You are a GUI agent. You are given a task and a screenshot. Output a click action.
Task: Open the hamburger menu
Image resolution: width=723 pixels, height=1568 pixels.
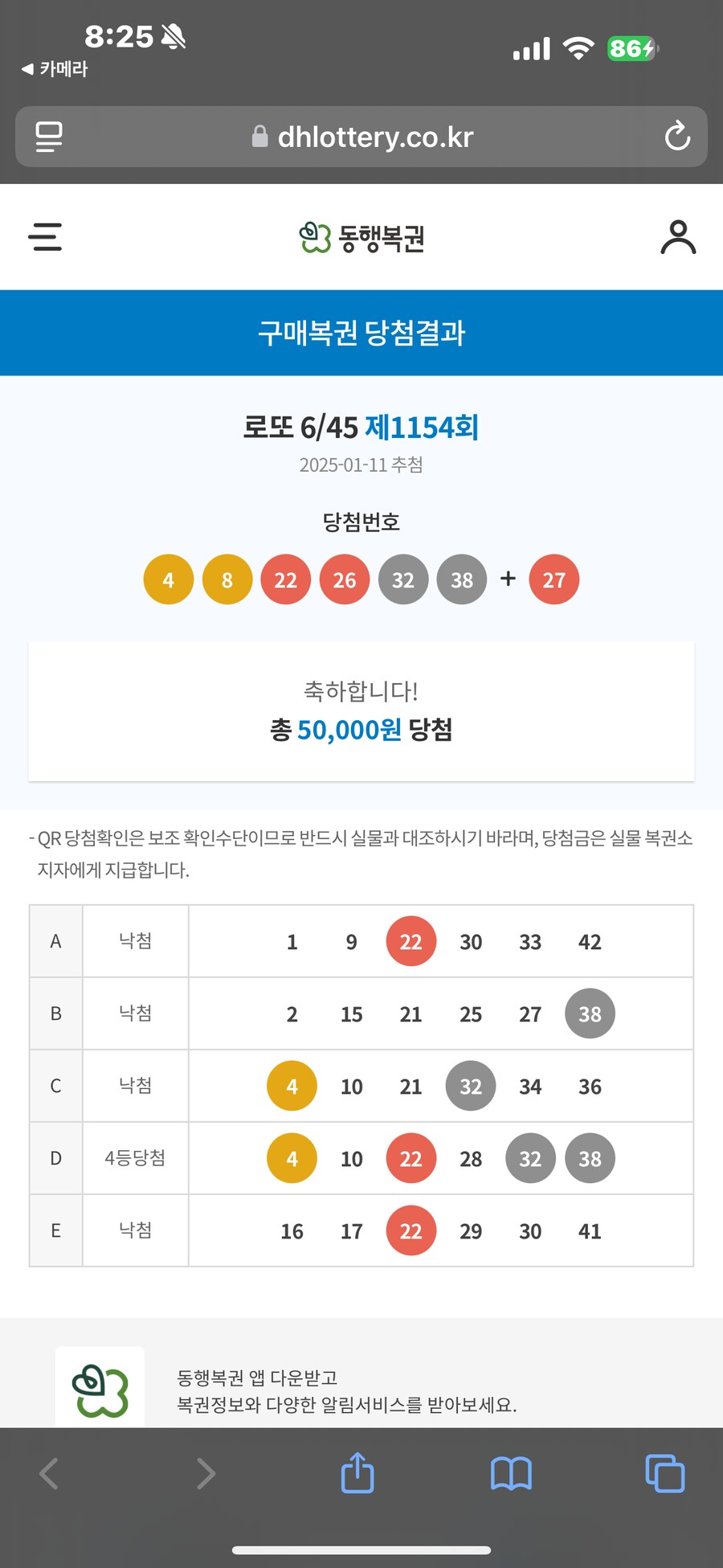coord(45,237)
